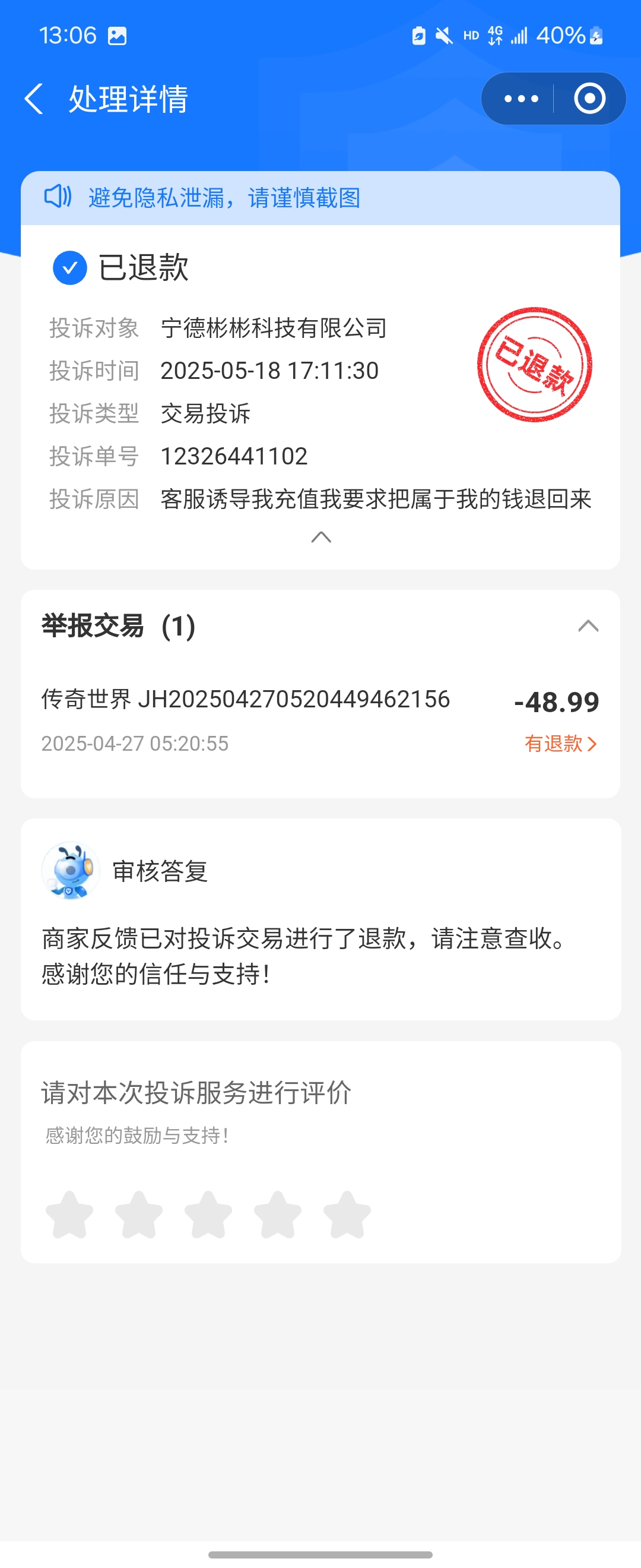The height and width of the screenshot is (1568, 641).
Task: Give the service a five-star rating
Action: 347,1215
